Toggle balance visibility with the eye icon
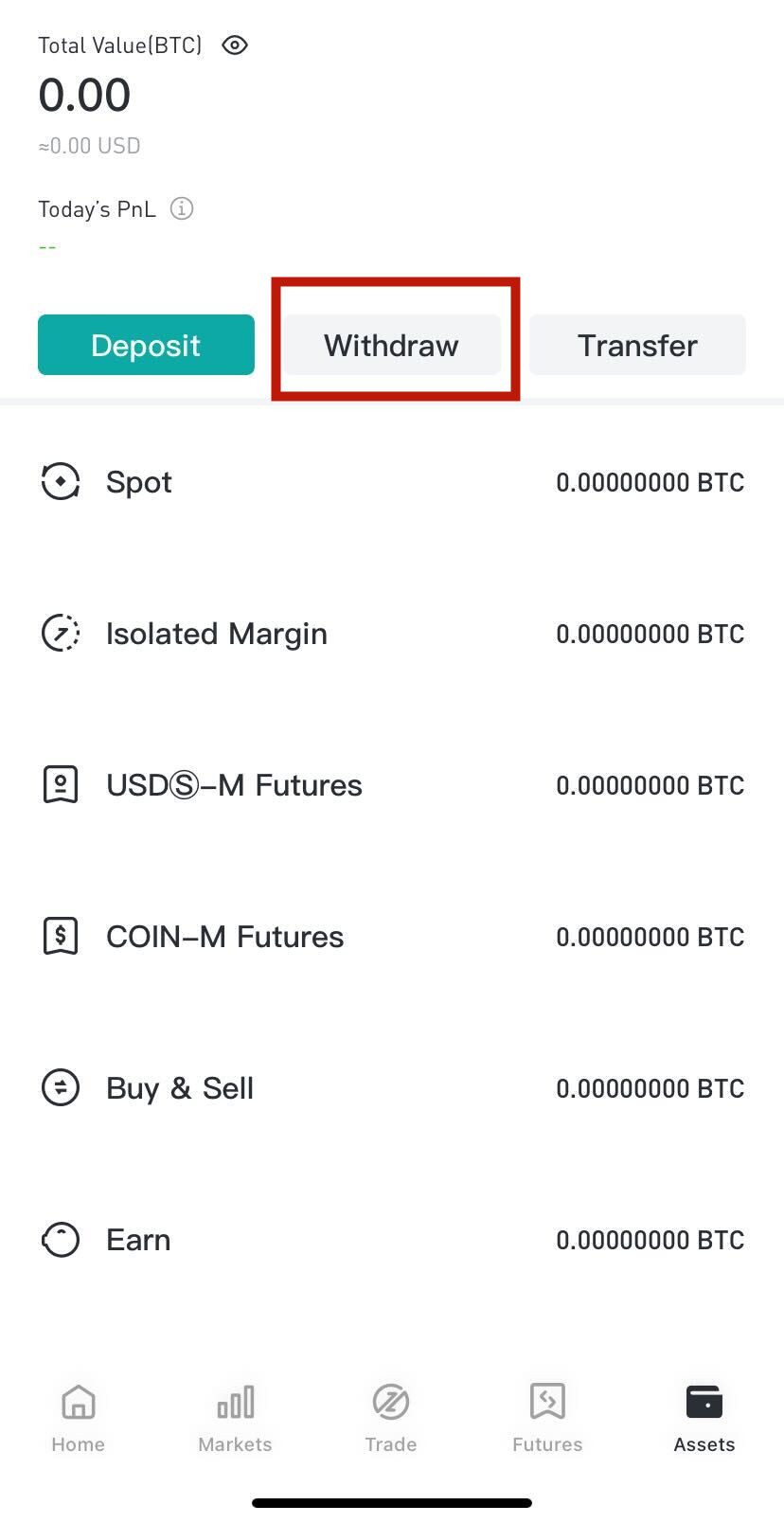This screenshot has width=784, height=1523. (x=234, y=45)
